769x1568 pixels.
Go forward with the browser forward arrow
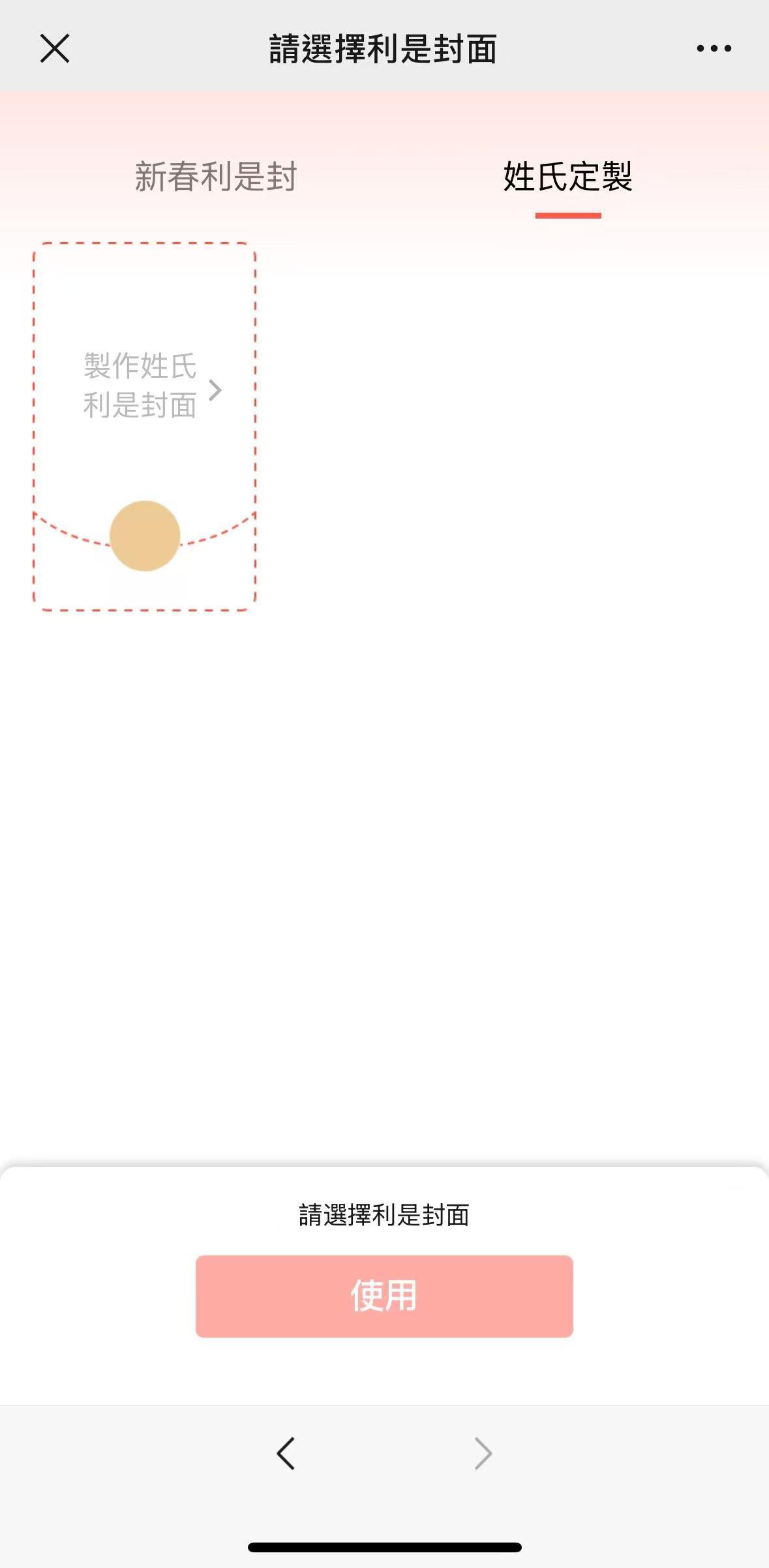483,1453
